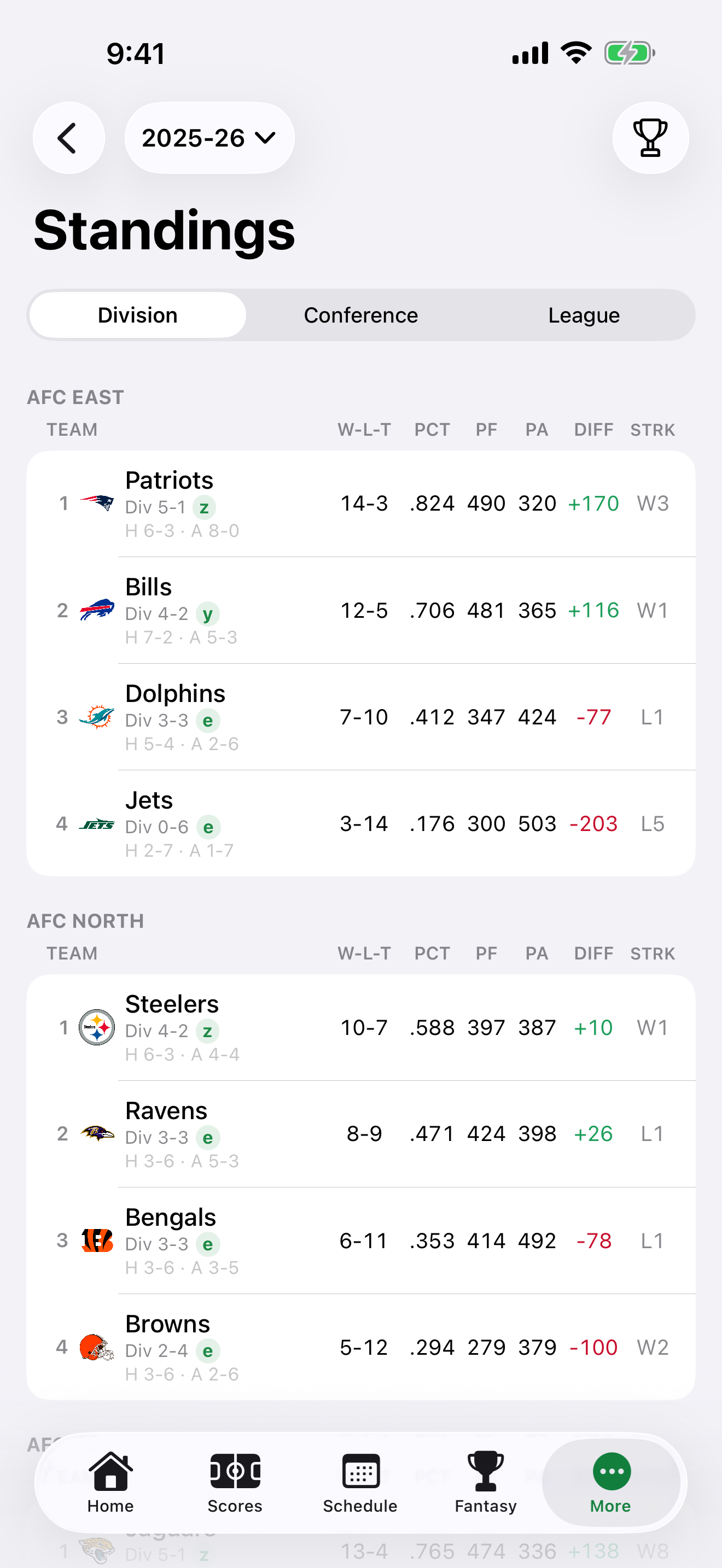Screen dimensions: 722x1568
Task: Open the Jets team row
Action: pyautogui.click(x=361, y=823)
